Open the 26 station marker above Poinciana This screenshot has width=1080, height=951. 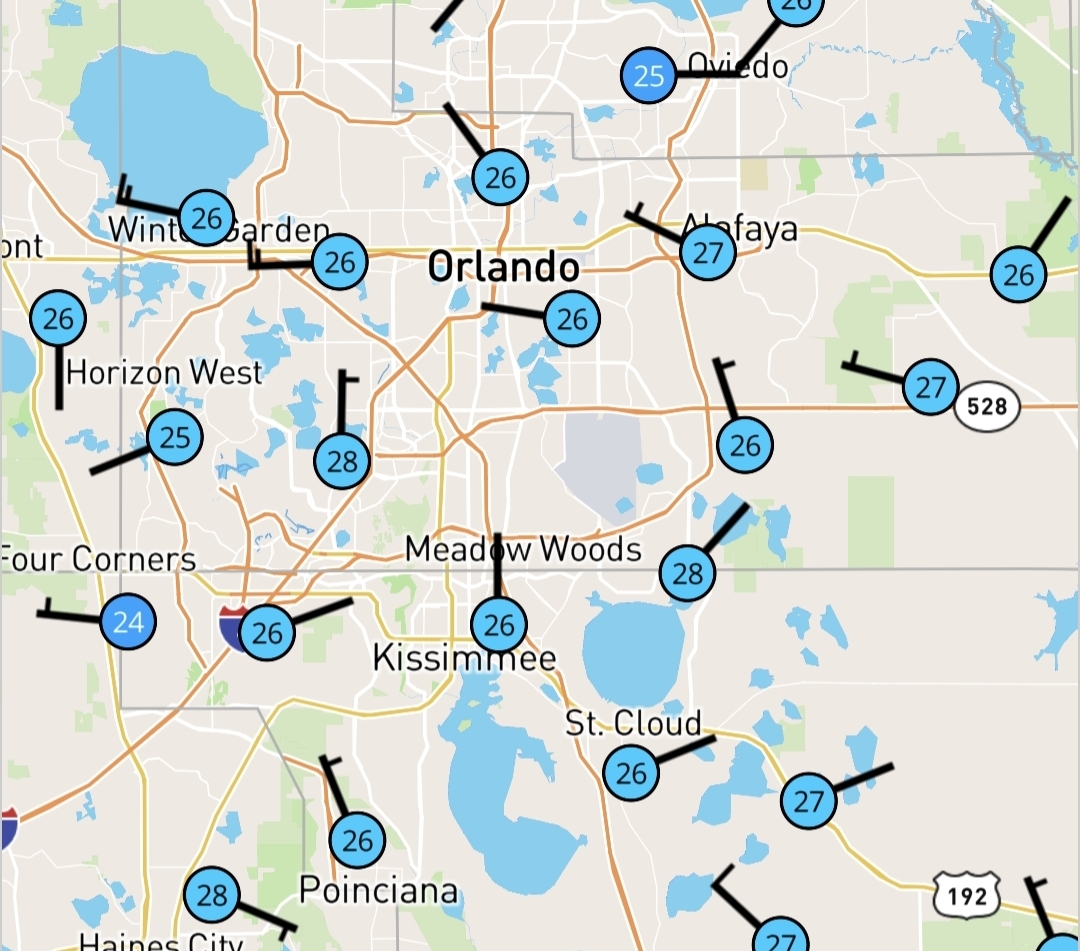click(x=357, y=841)
